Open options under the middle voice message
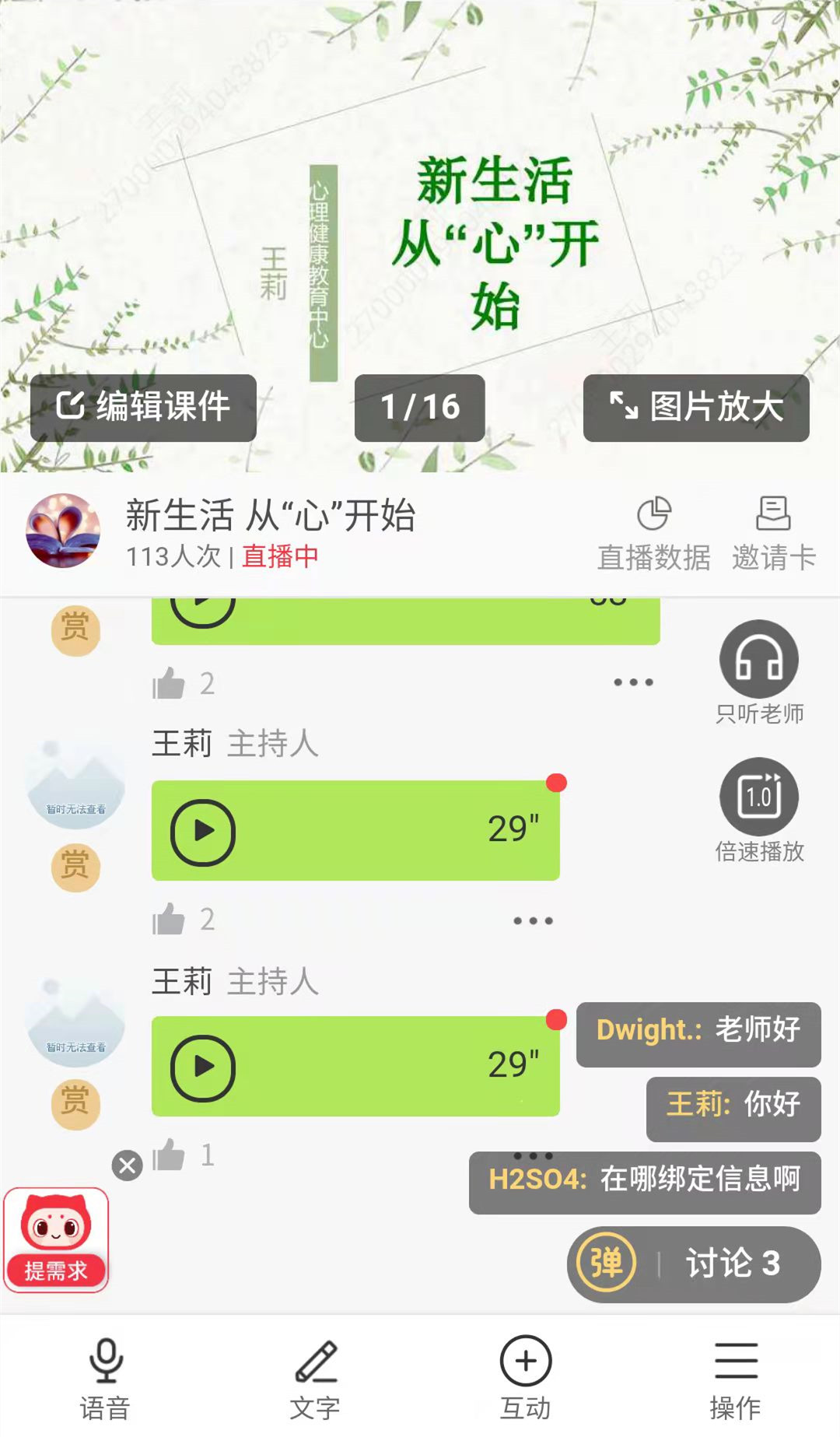The width and height of the screenshot is (840, 1437). [533, 921]
